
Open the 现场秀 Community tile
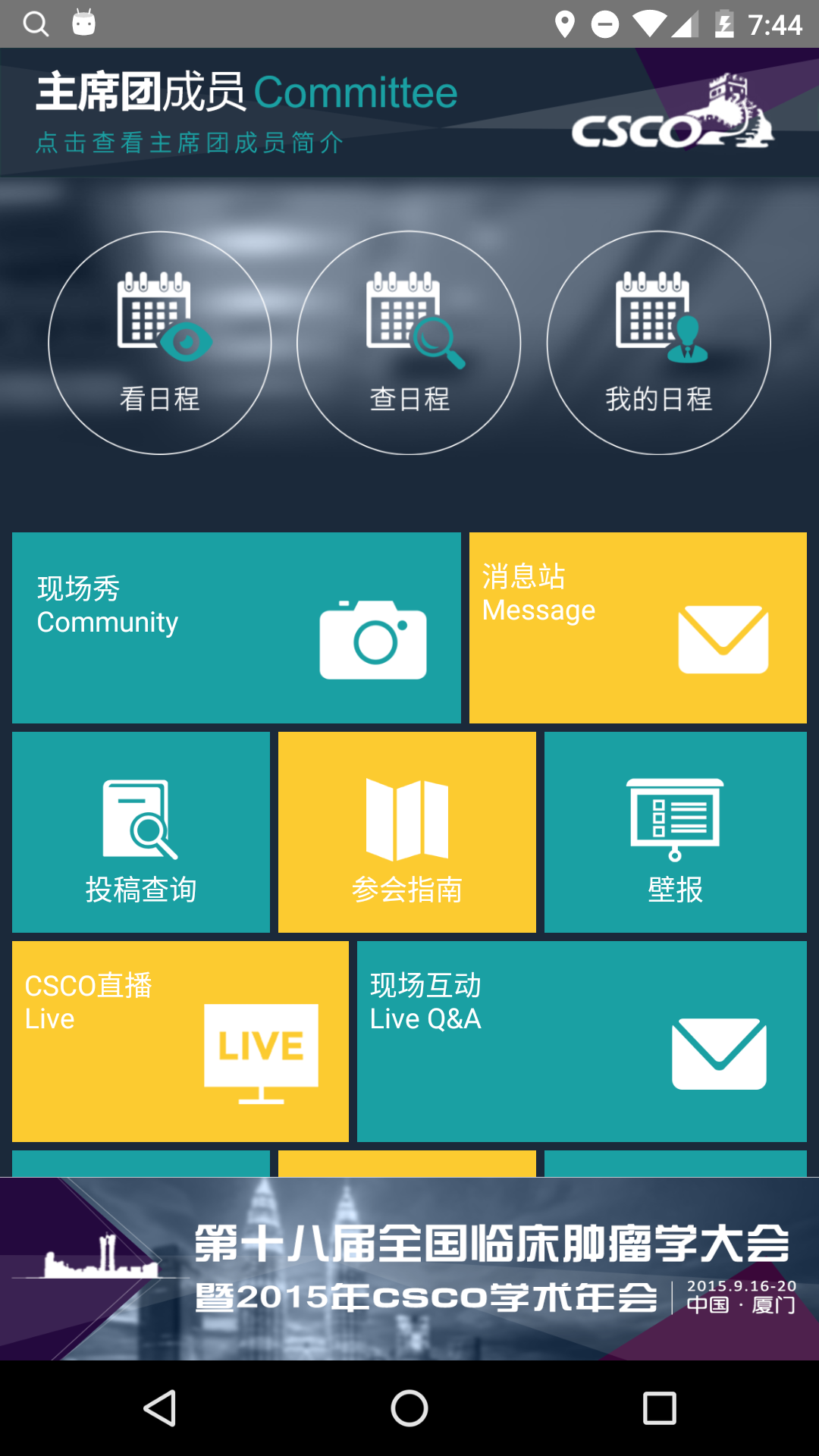click(237, 628)
